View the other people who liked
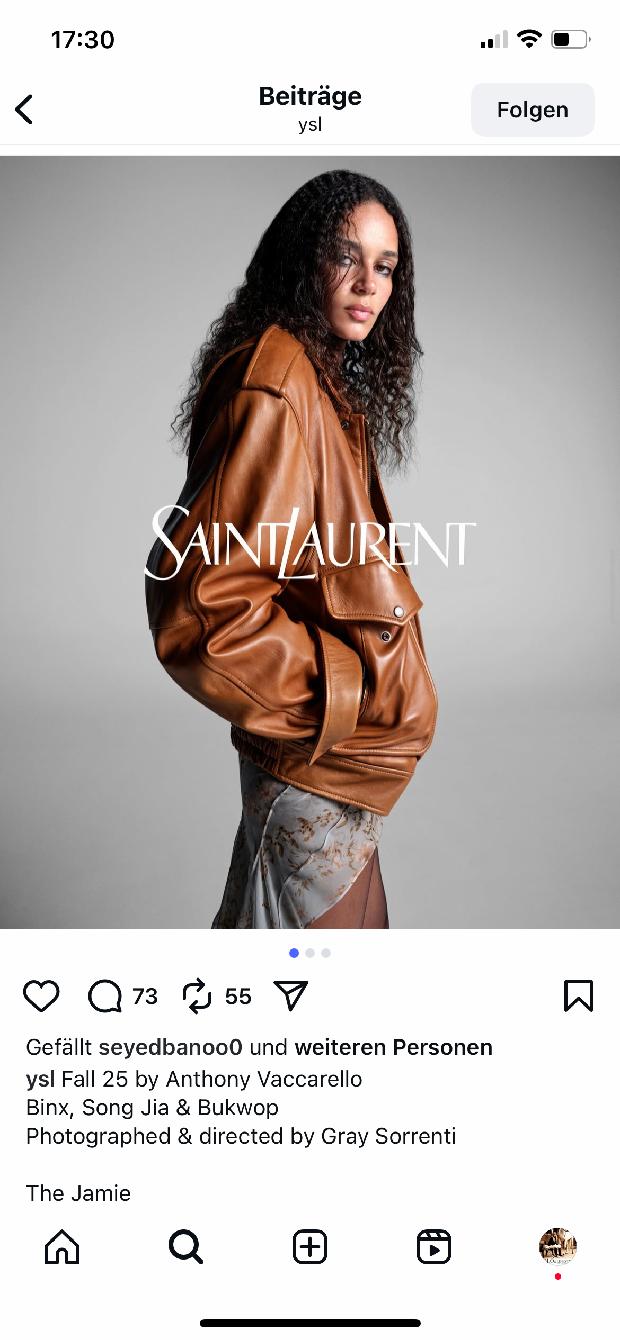 tap(393, 1047)
